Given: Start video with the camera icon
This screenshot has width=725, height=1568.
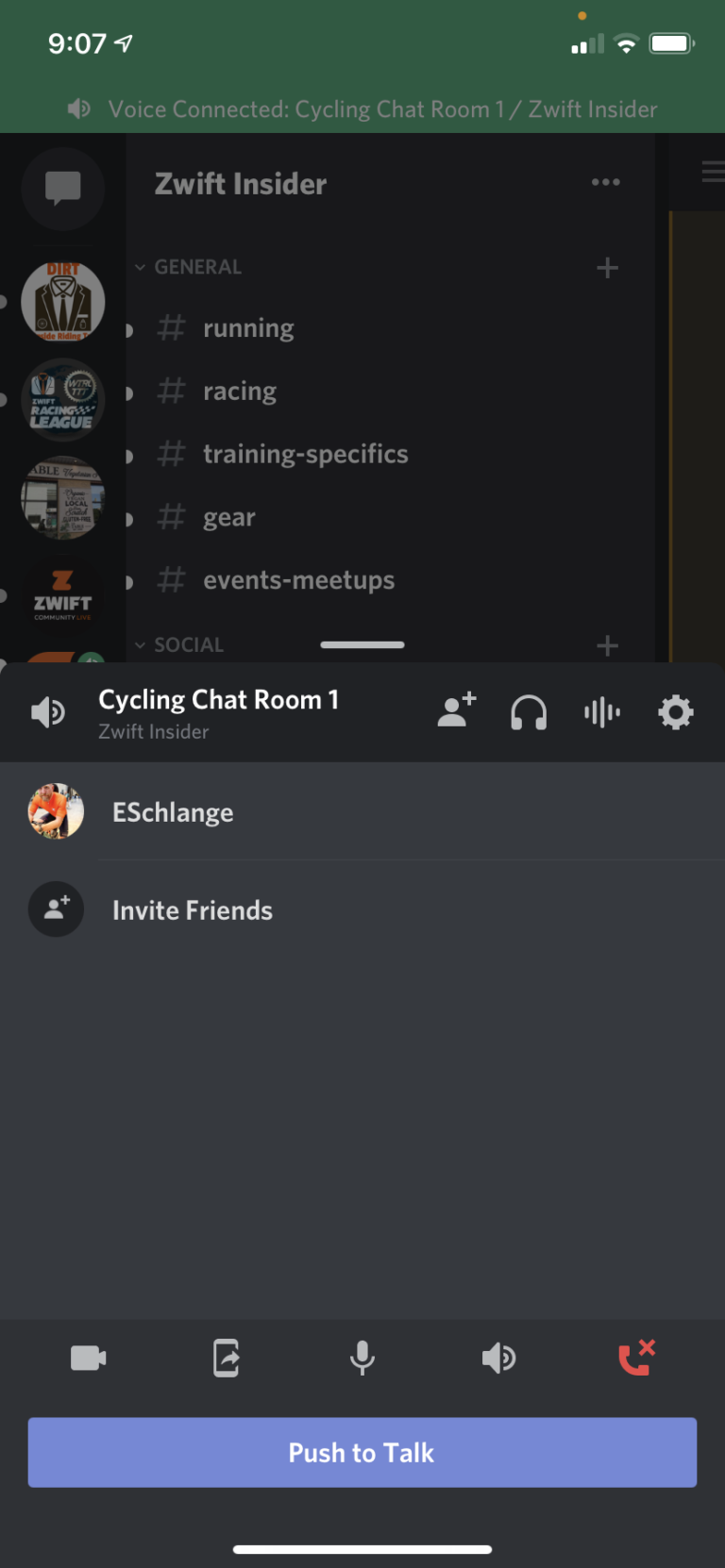Looking at the screenshot, I should point(87,1359).
